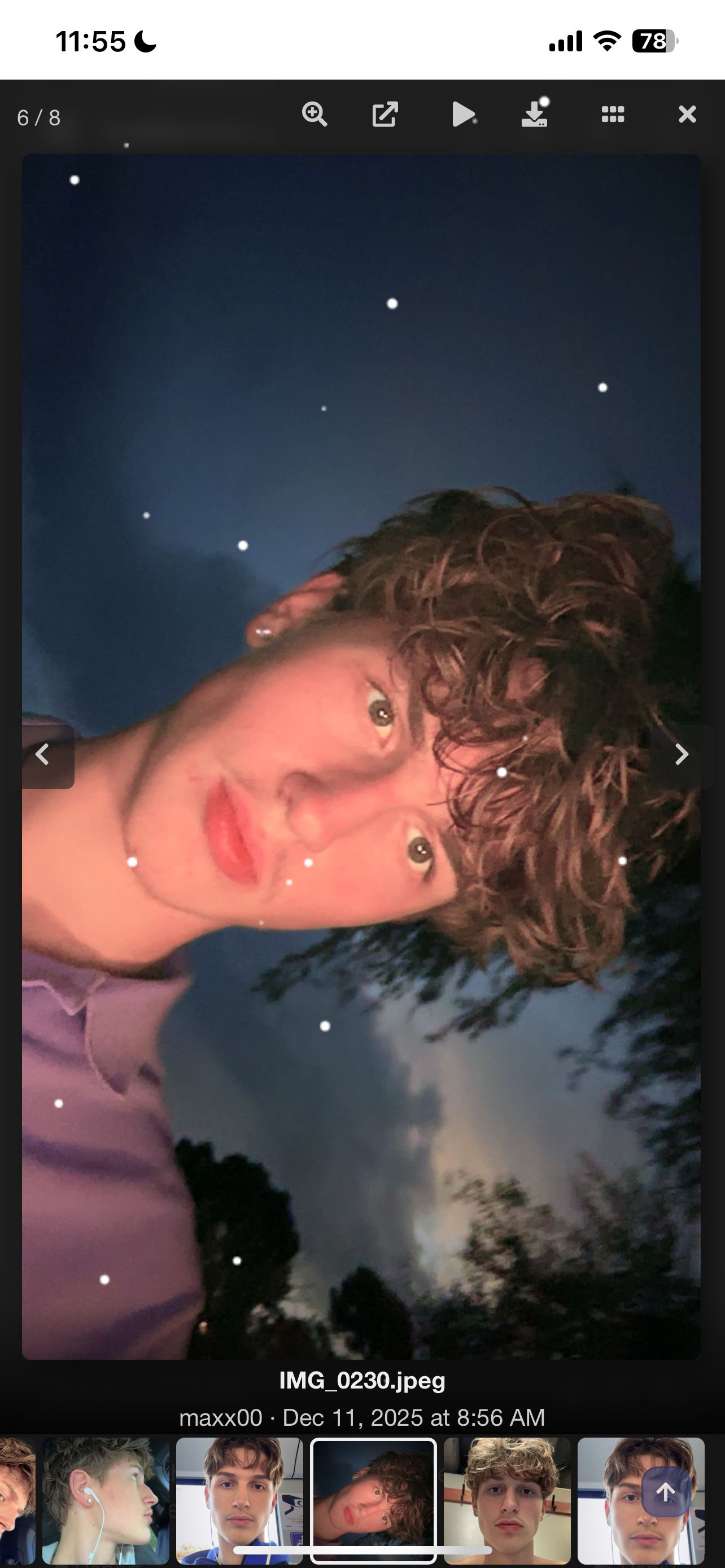The width and height of the screenshot is (725, 1568).
Task: Zoom into the photo with the magnifier icon
Action: point(314,115)
